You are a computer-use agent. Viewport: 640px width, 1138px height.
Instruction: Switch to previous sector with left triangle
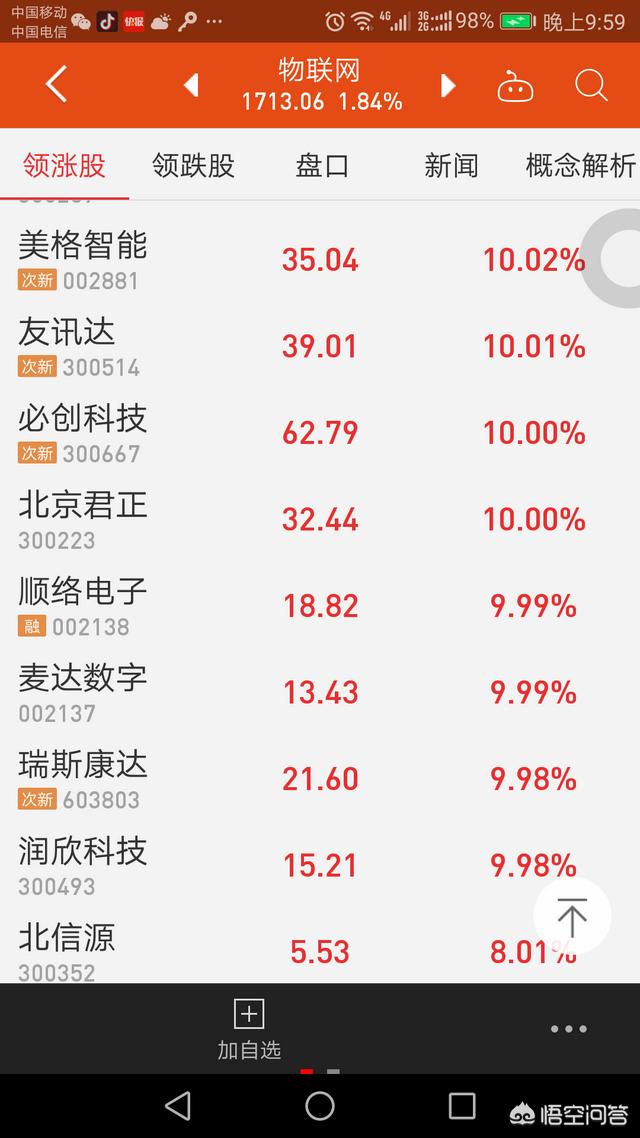coord(191,86)
